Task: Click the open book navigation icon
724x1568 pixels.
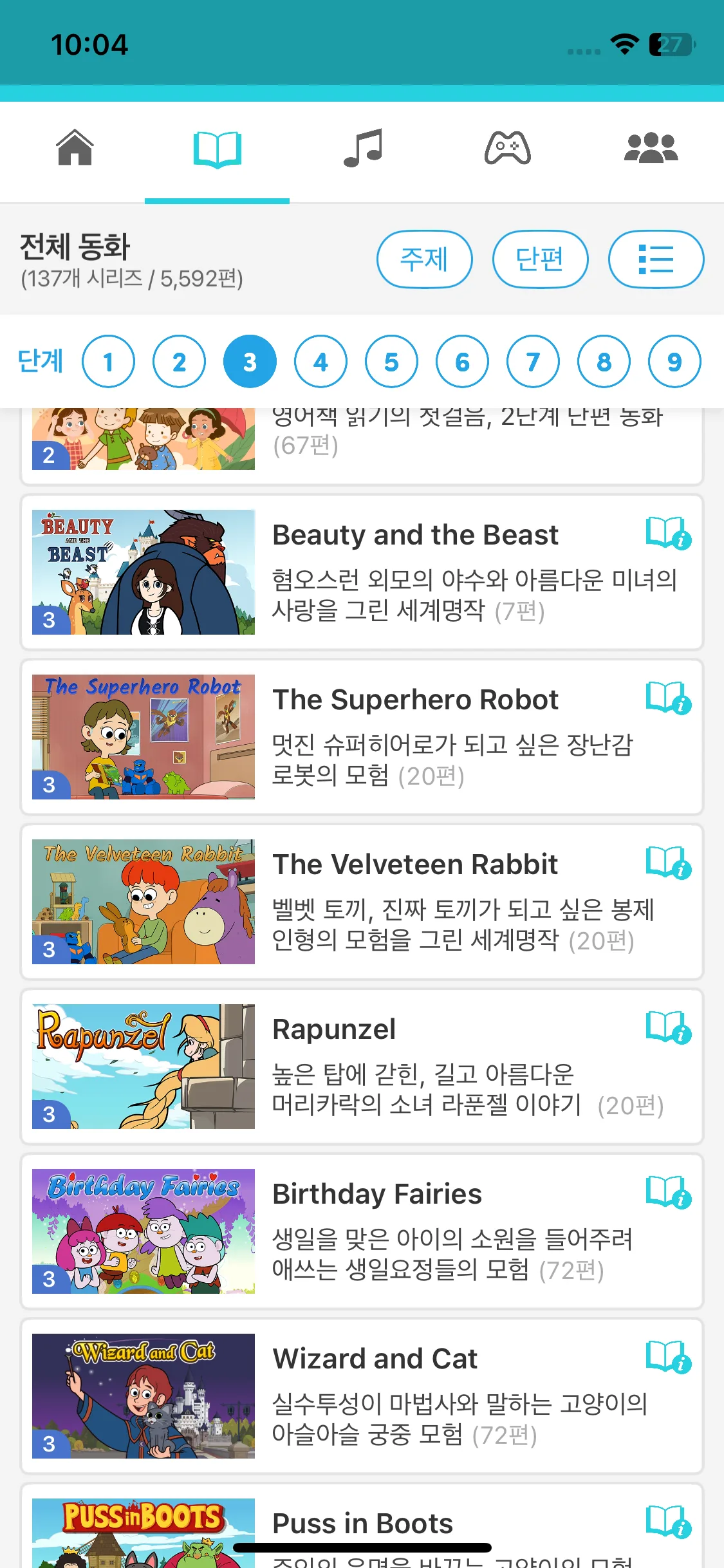Action: 217,150
